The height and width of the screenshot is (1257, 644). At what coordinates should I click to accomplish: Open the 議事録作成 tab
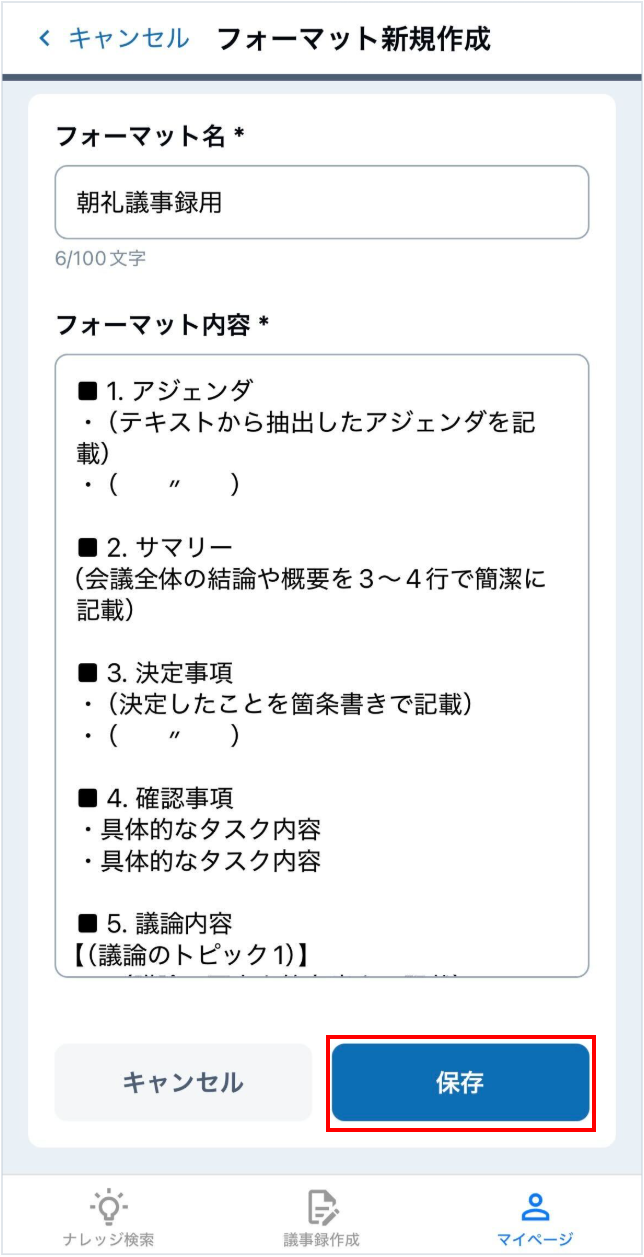[x=321, y=1218]
